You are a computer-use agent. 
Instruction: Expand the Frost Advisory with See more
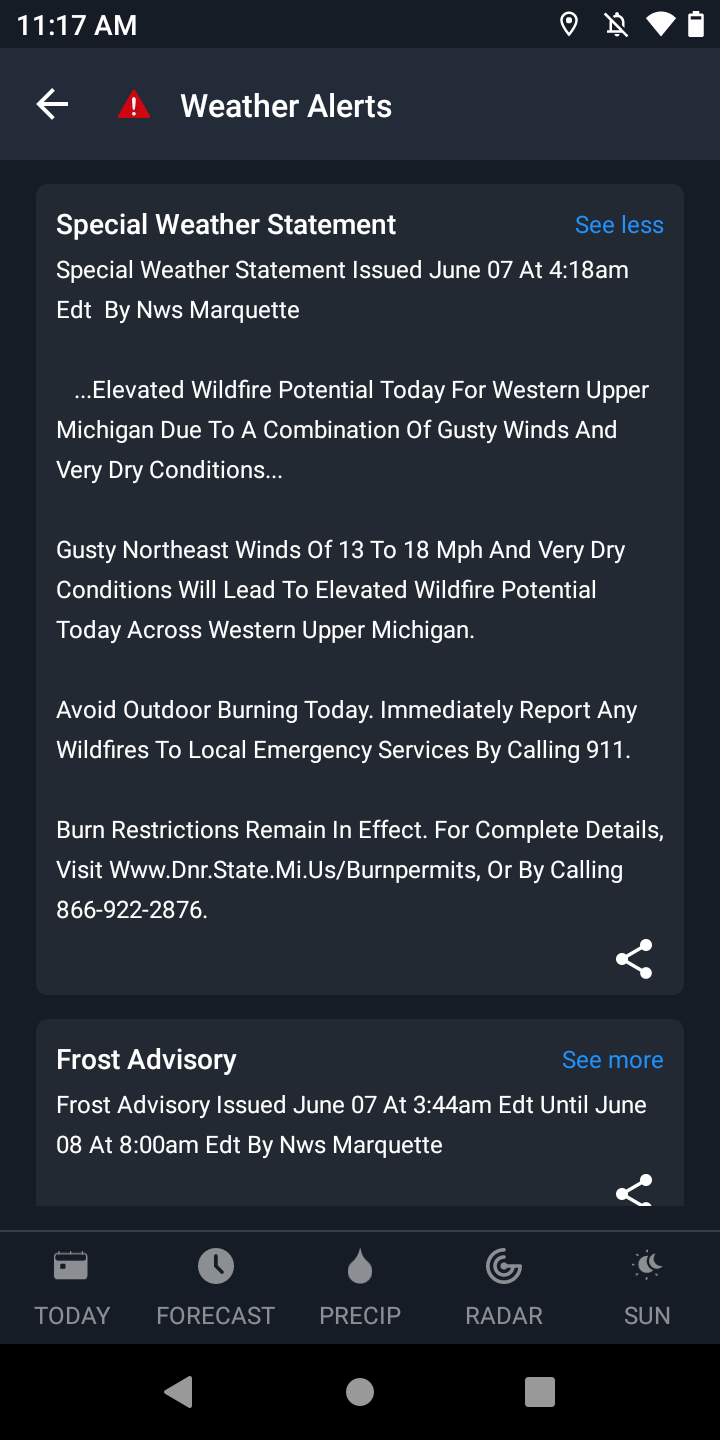point(612,1060)
